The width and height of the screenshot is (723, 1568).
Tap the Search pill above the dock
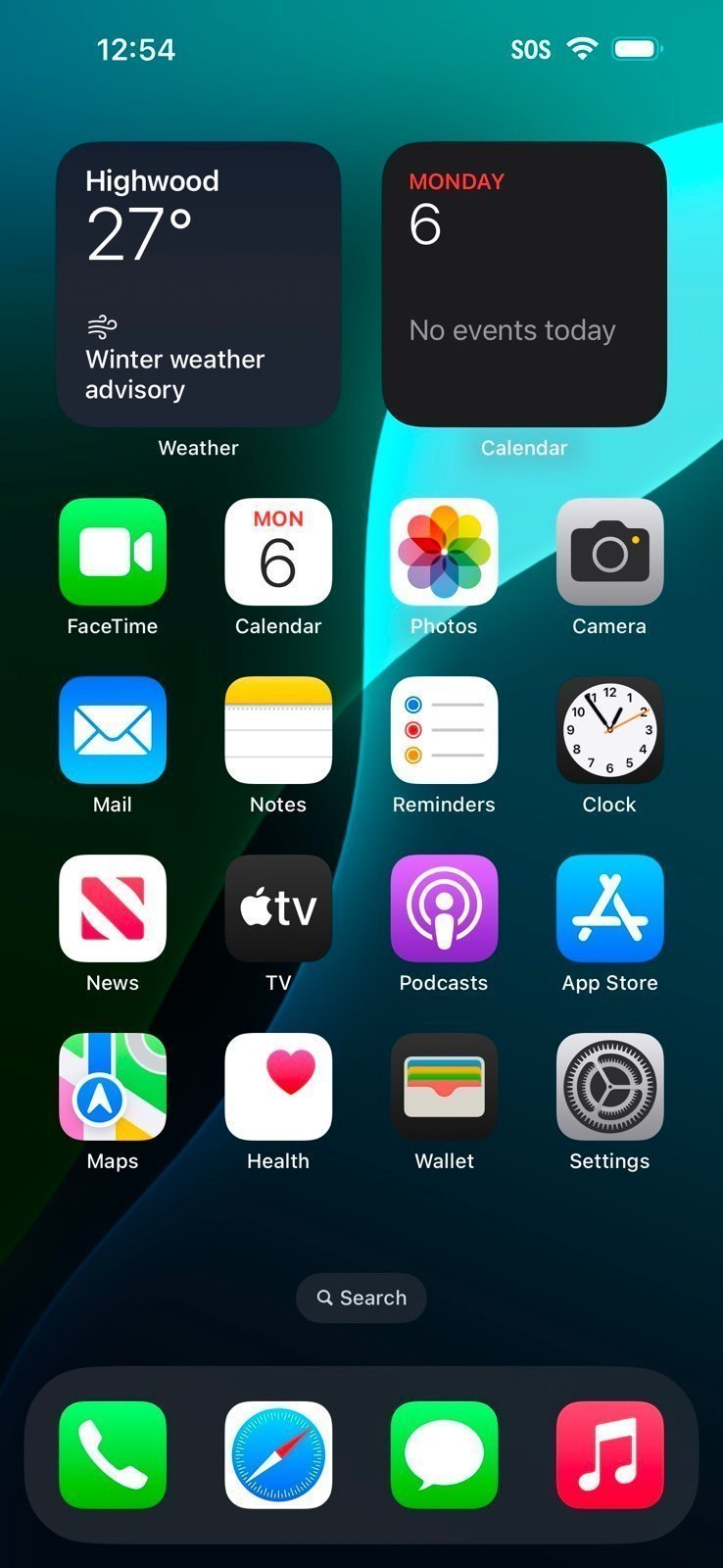click(x=361, y=1298)
